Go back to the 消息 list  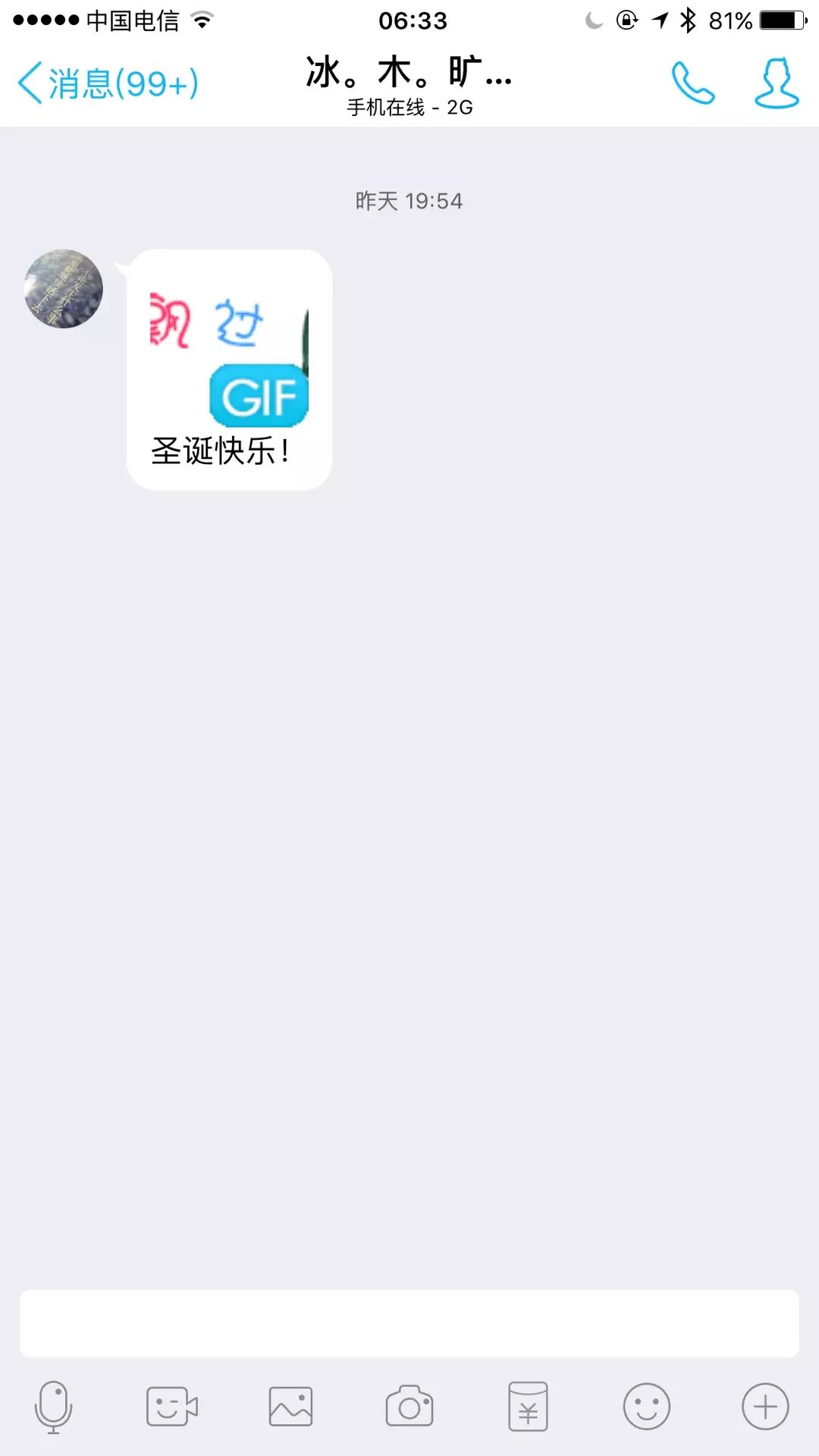(x=108, y=83)
